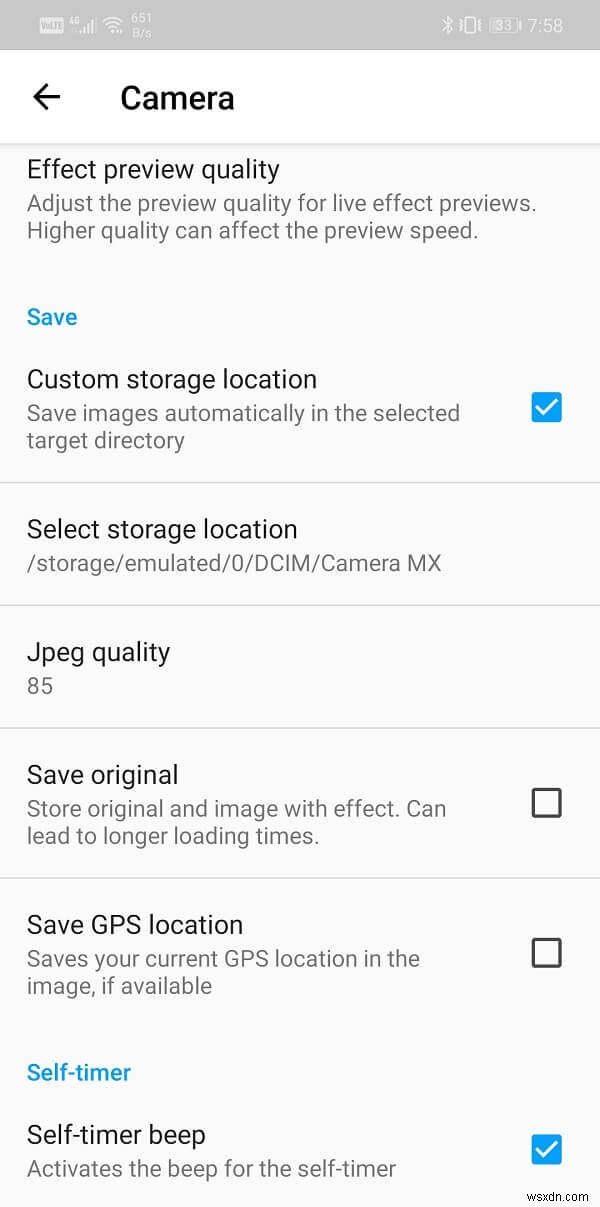Image resolution: width=600 pixels, height=1207 pixels.
Task: Enable the Save original checkbox
Action: coord(546,803)
